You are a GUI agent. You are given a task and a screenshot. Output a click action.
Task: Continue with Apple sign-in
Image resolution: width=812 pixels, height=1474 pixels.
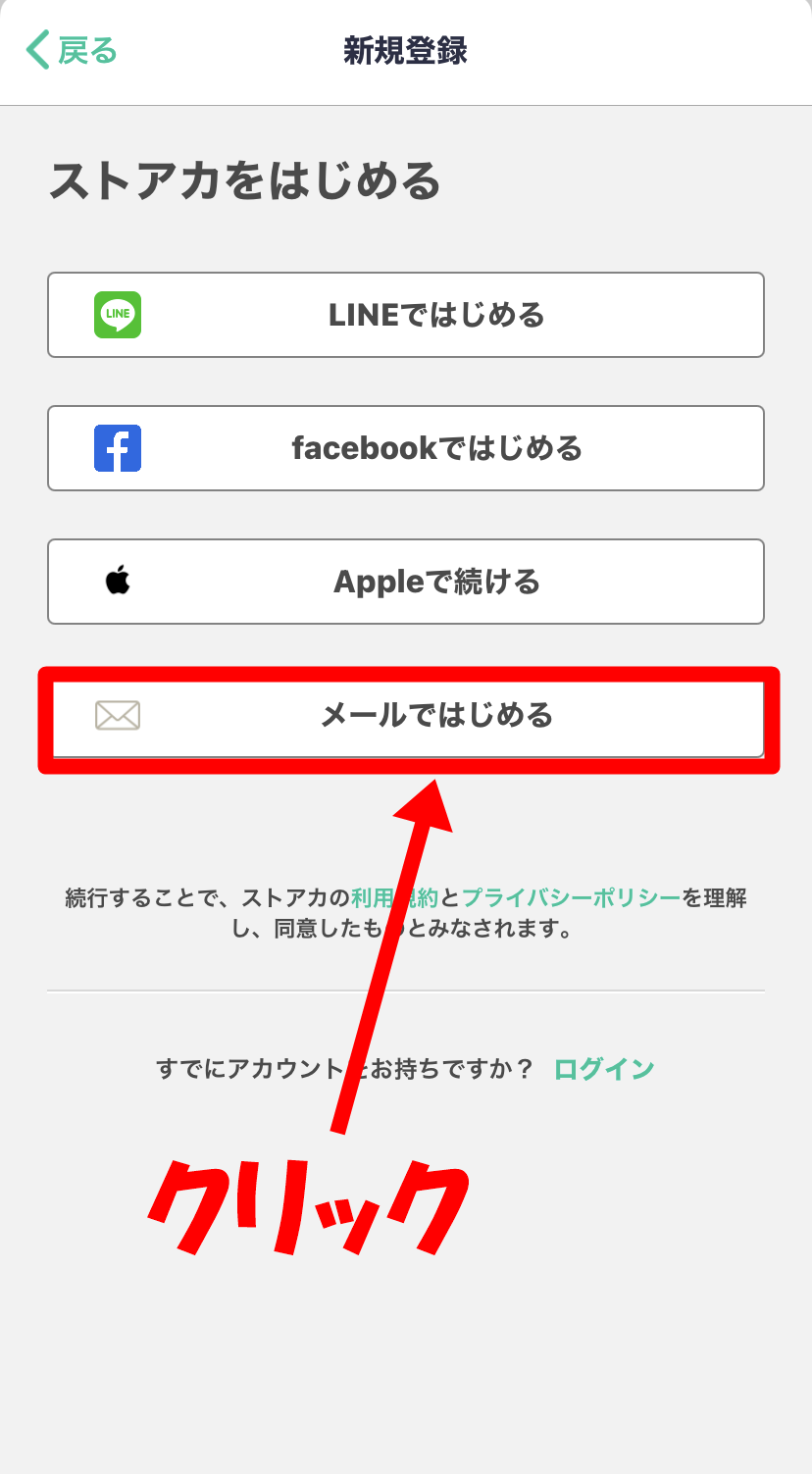[x=405, y=582]
